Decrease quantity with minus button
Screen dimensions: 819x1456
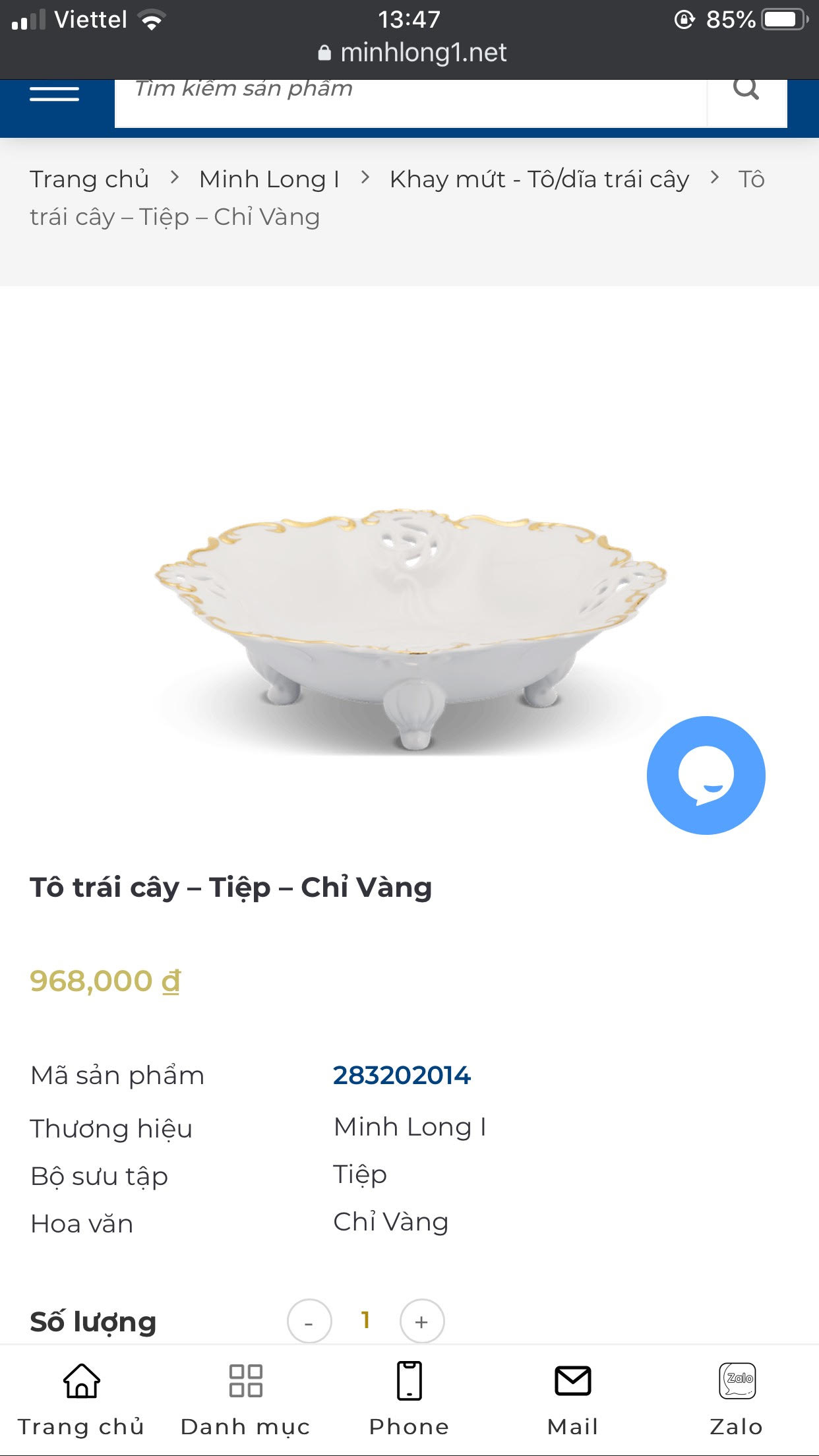coord(309,1321)
